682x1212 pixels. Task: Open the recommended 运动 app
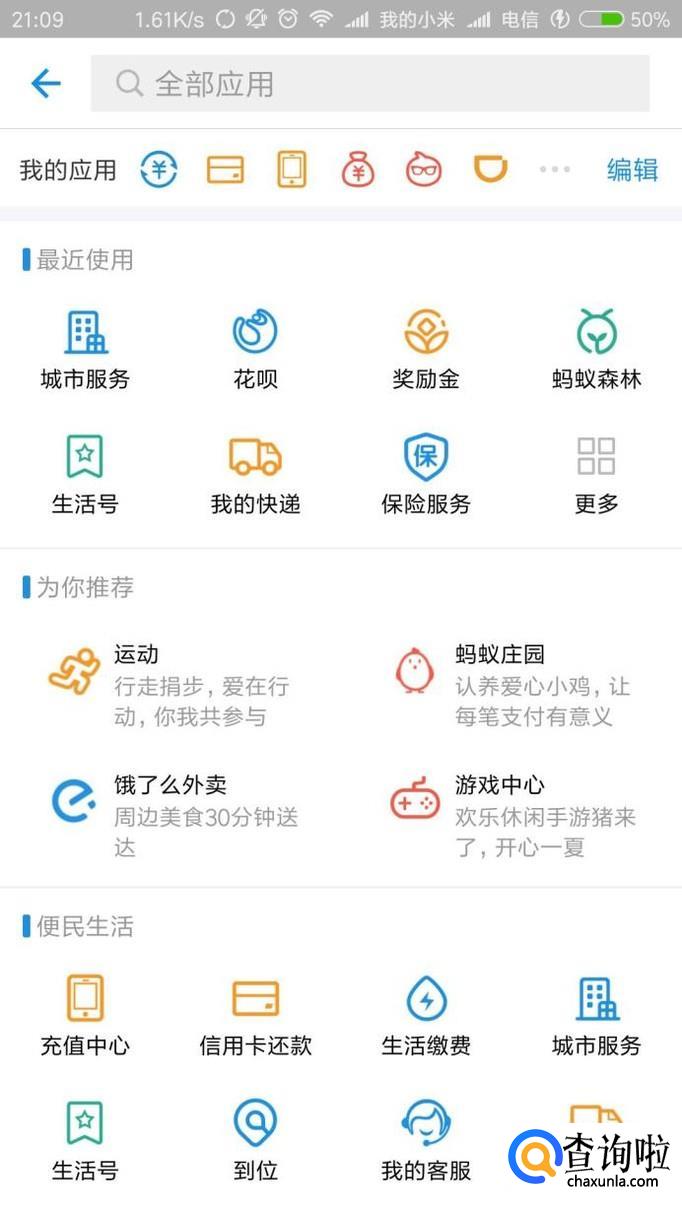click(x=170, y=685)
